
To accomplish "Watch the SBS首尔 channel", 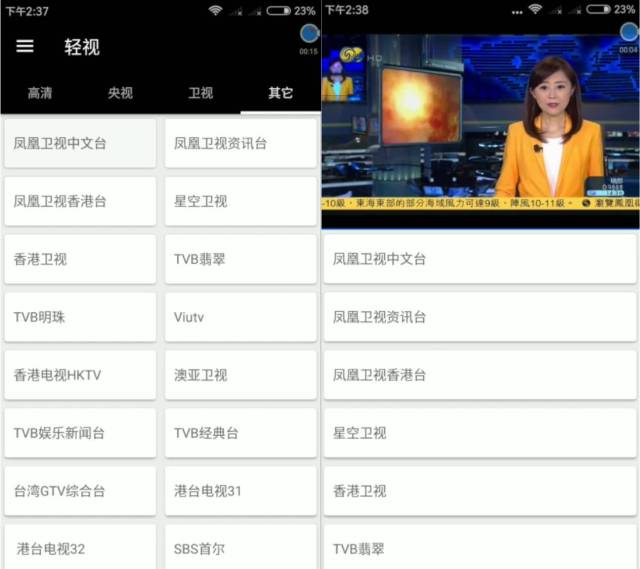I will tap(240, 547).
